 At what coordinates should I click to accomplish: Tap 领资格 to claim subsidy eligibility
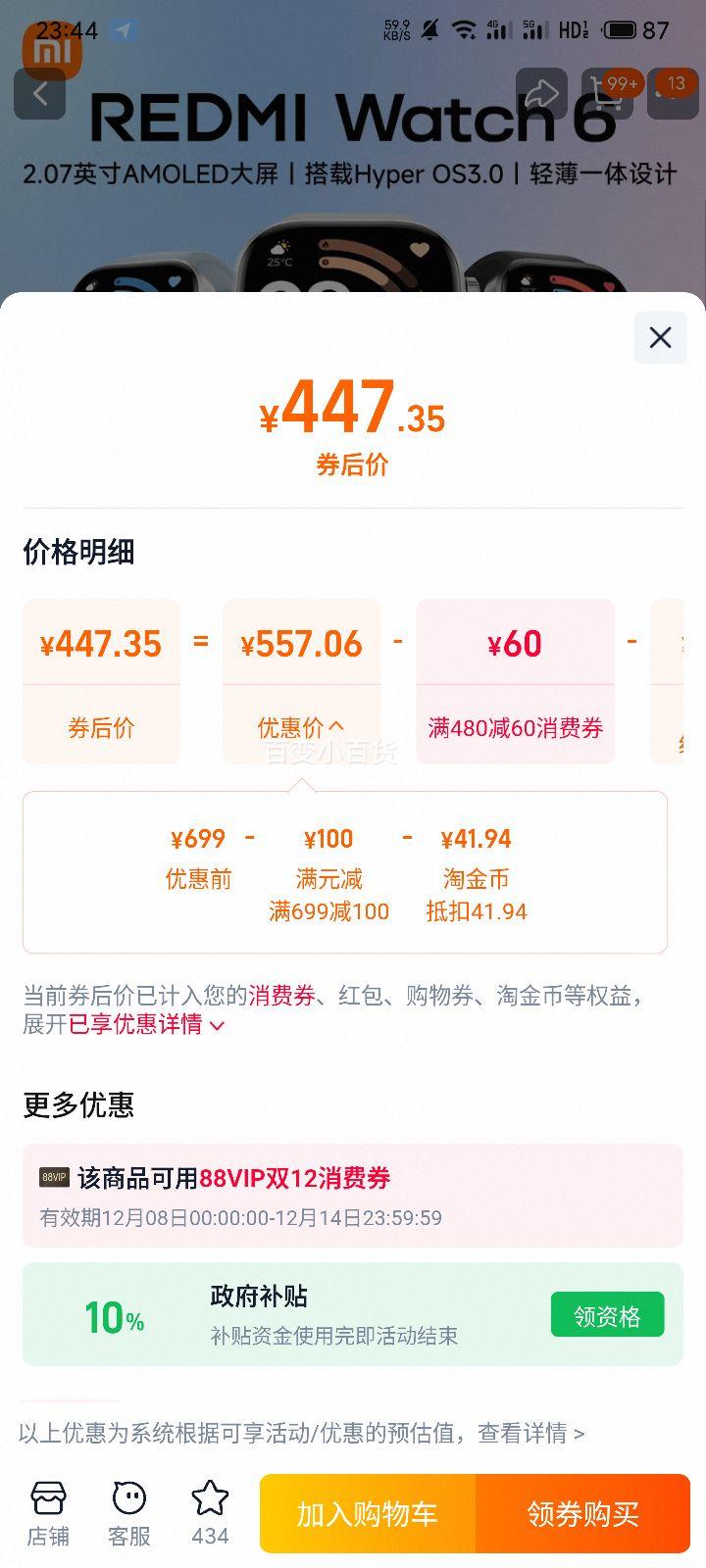tap(607, 1314)
